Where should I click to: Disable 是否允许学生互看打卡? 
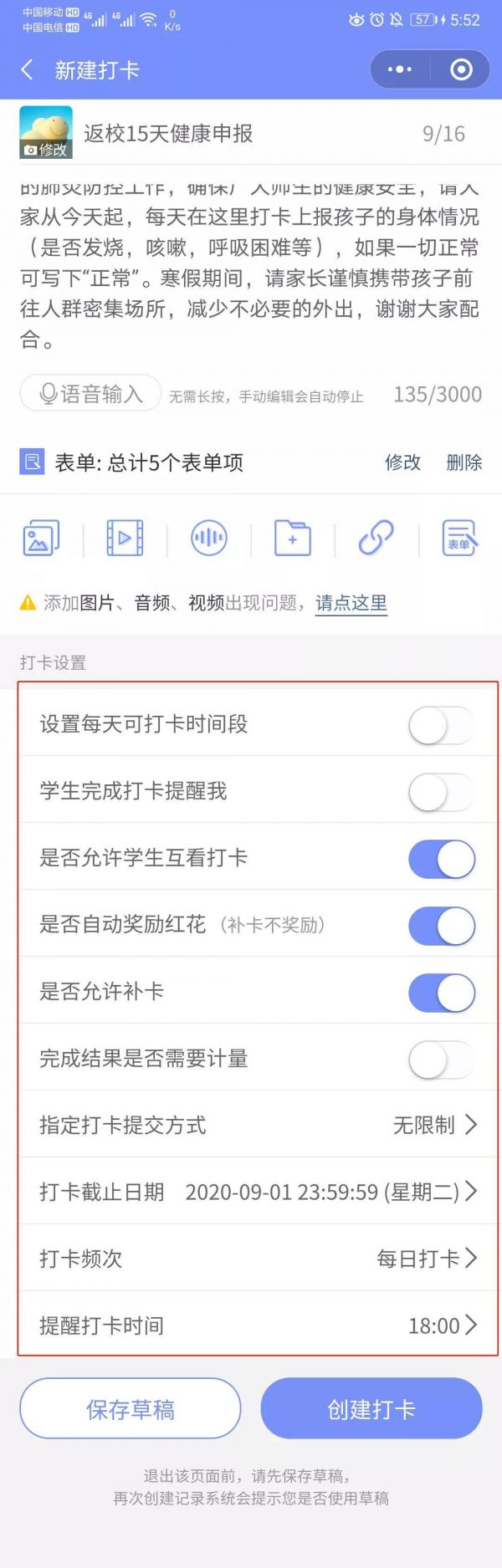click(441, 859)
